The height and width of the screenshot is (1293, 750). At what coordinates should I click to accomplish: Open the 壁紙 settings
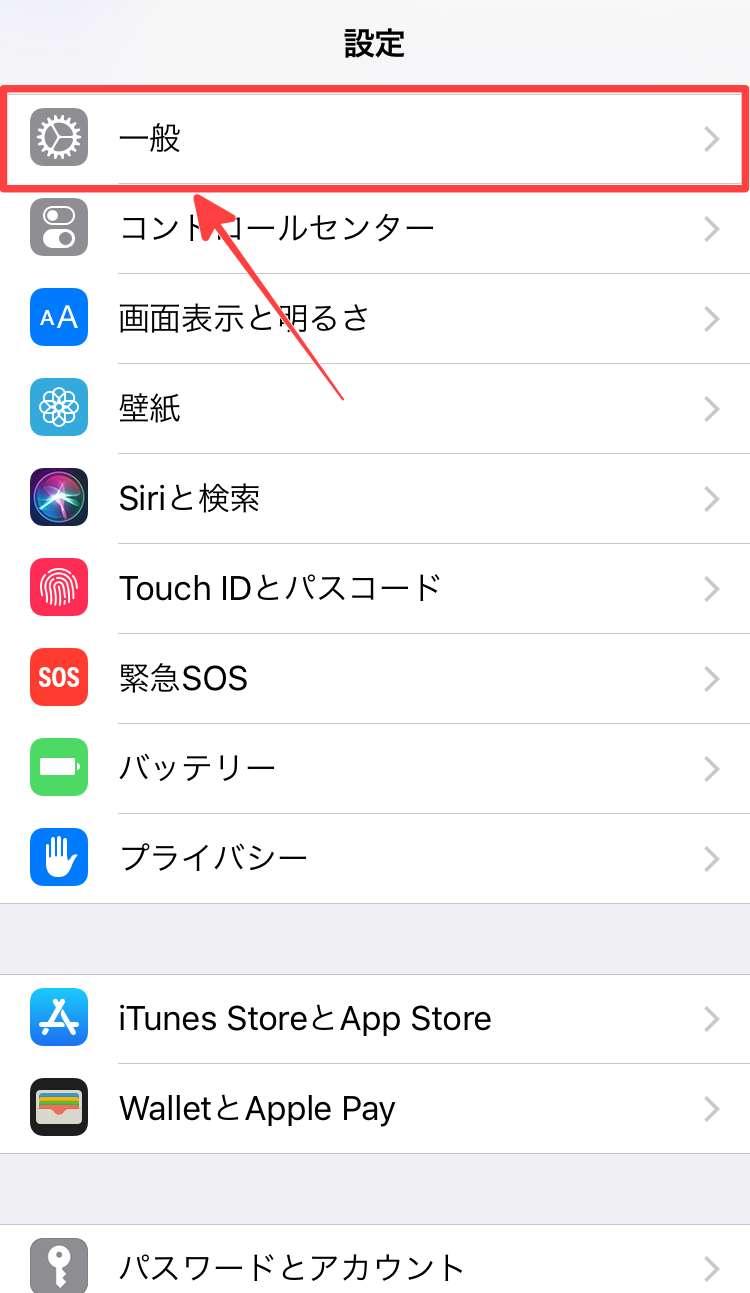click(x=375, y=408)
